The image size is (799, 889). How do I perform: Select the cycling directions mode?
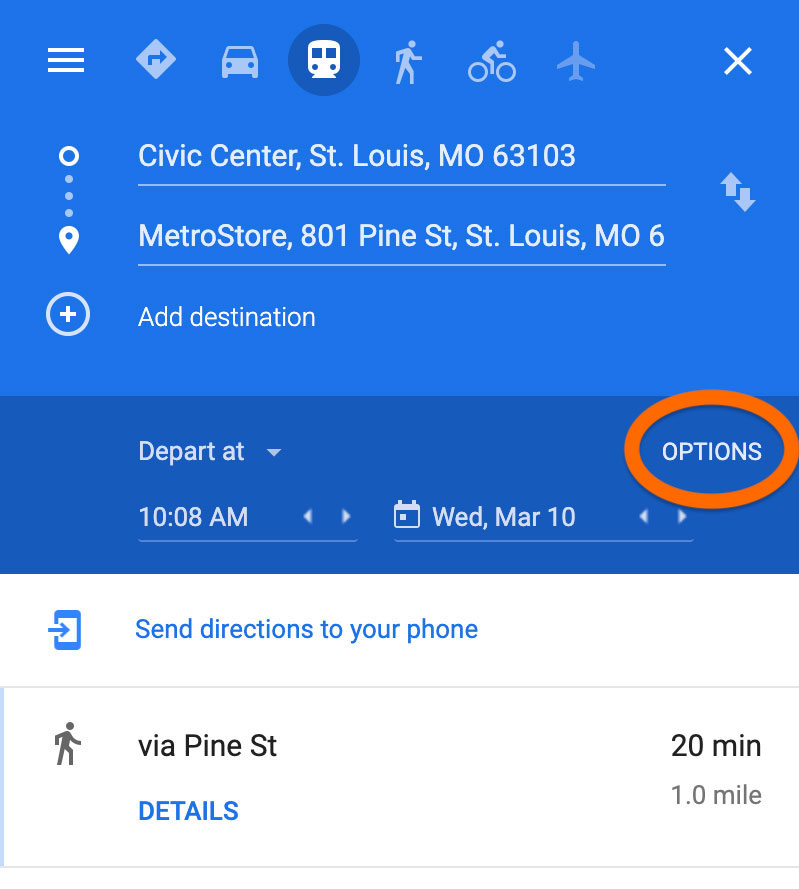(491, 60)
